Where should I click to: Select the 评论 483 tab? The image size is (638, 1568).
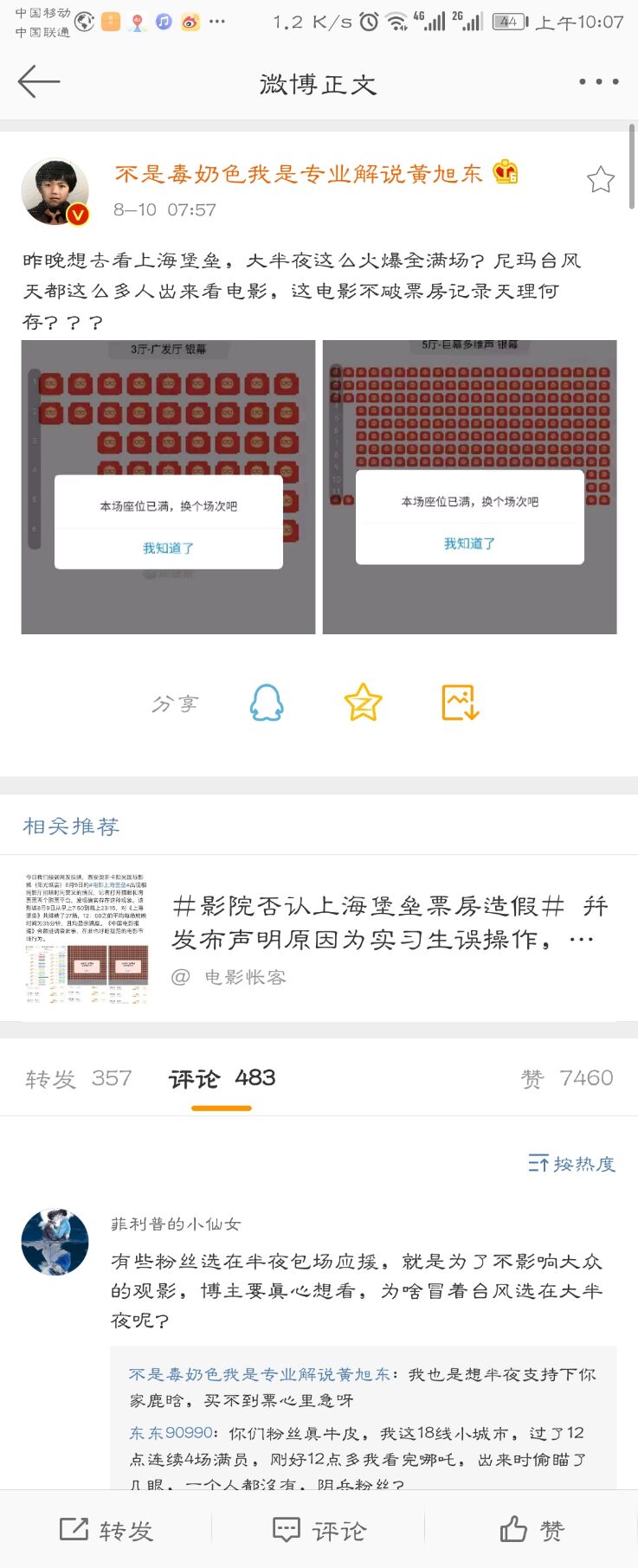[222, 1078]
